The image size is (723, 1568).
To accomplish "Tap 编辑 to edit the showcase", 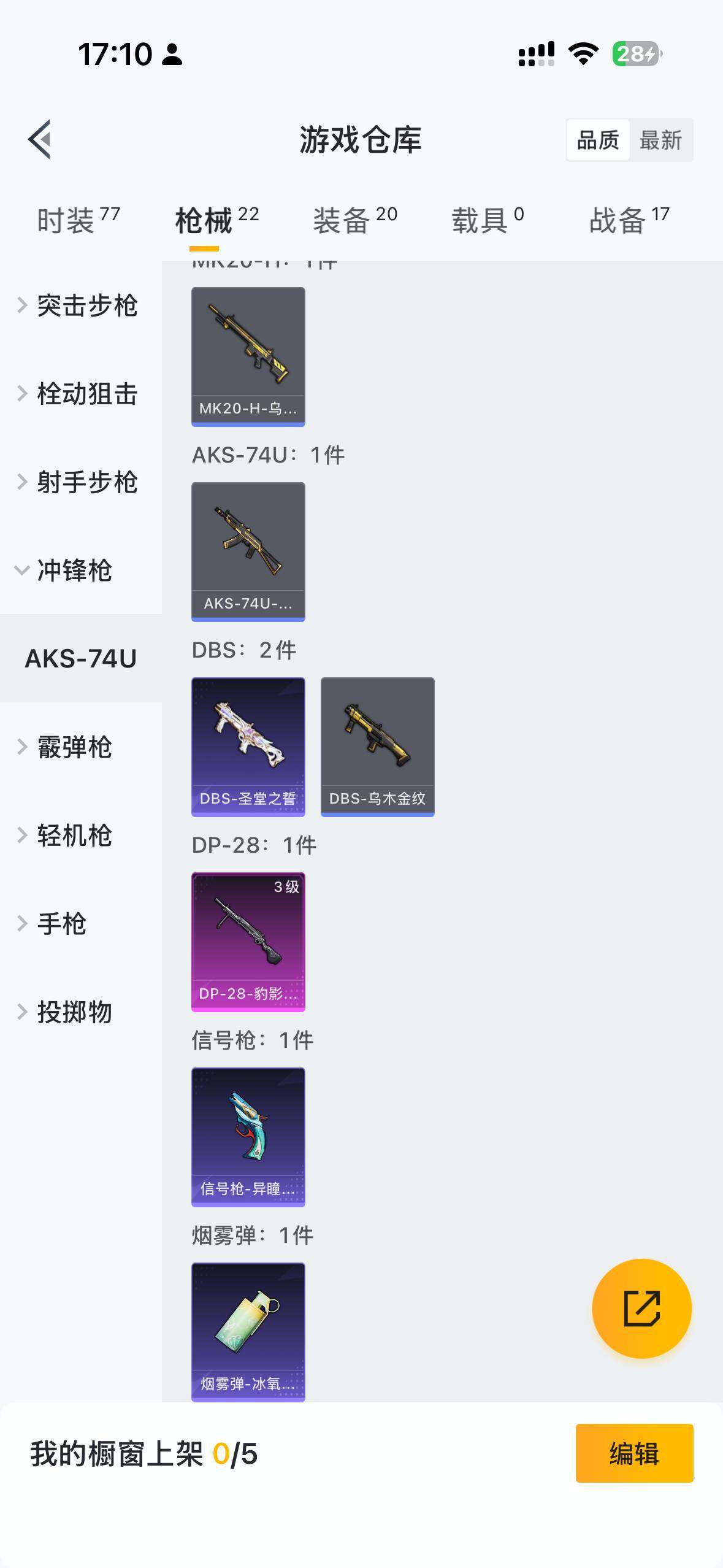I will [634, 1453].
